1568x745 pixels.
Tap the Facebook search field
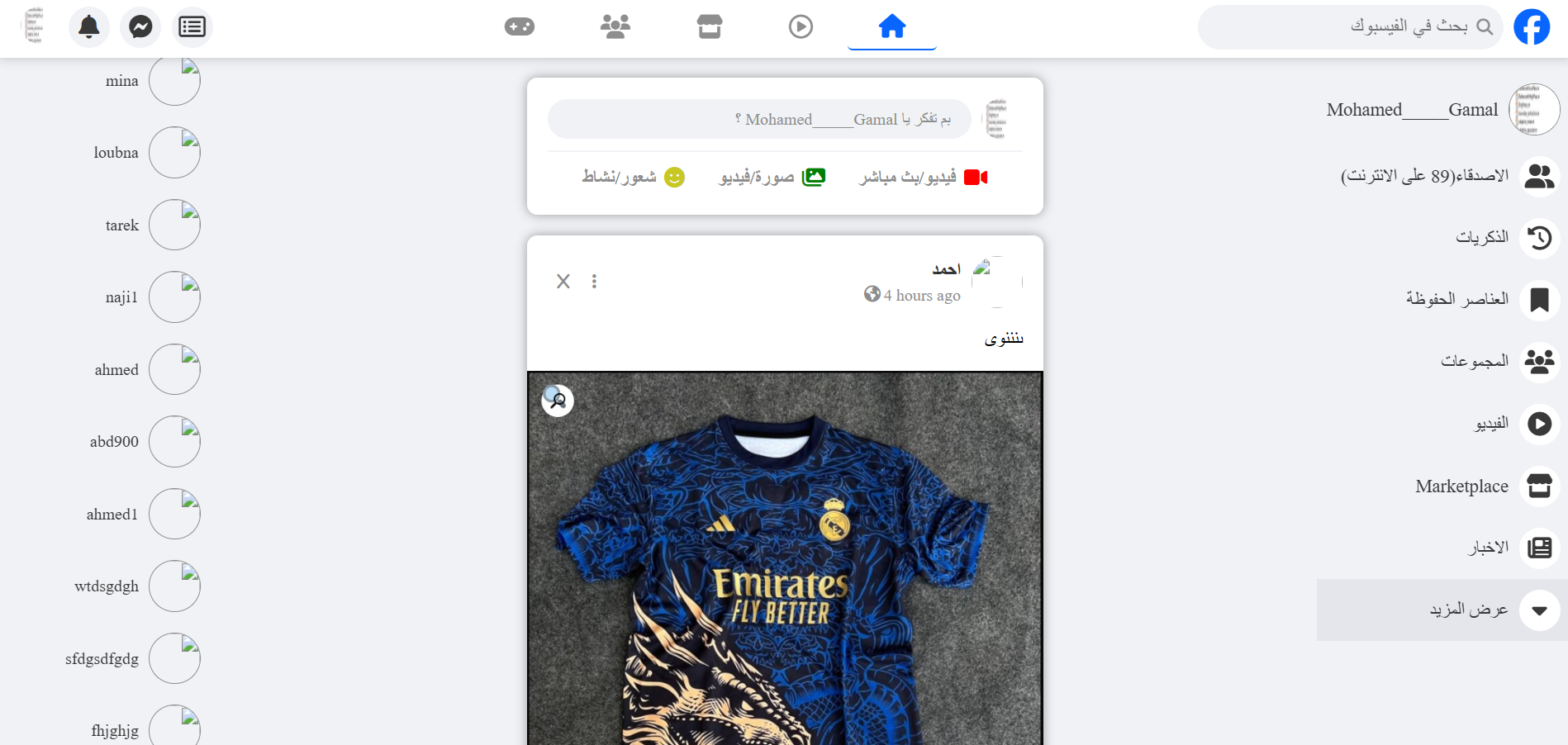point(1350,27)
